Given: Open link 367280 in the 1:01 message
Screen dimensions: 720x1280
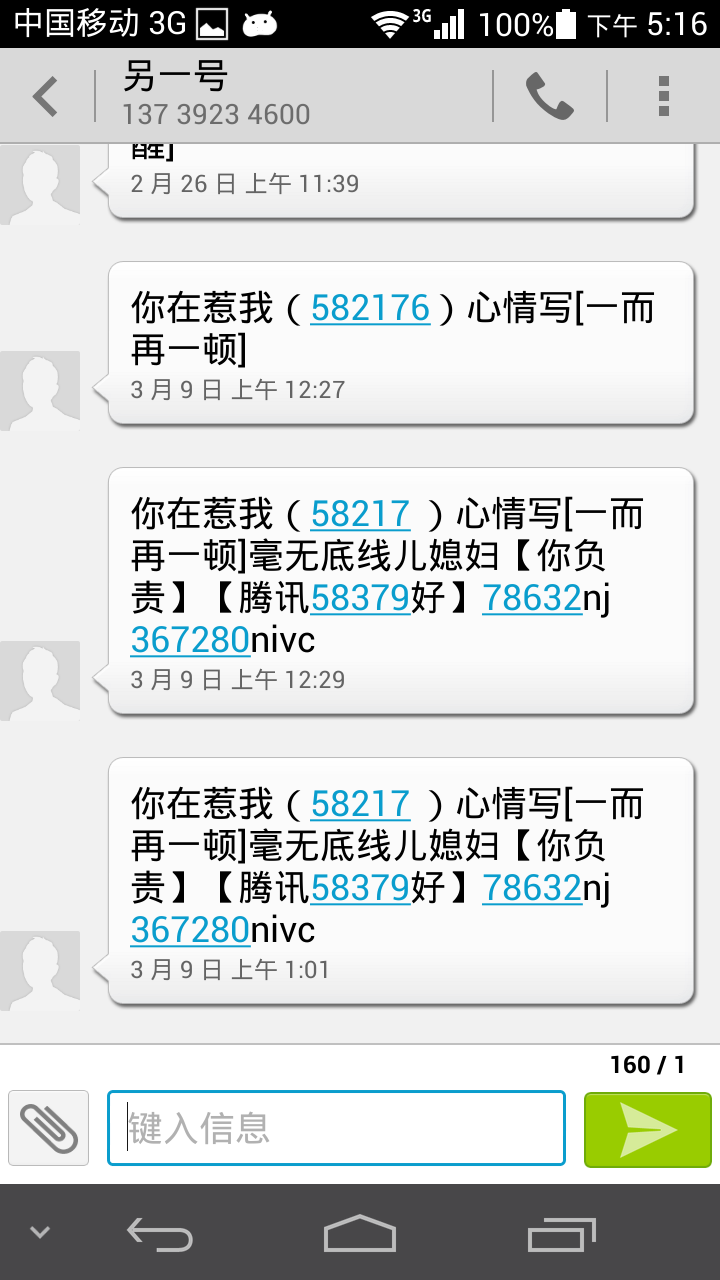Looking at the screenshot, I should click(190, 929).
